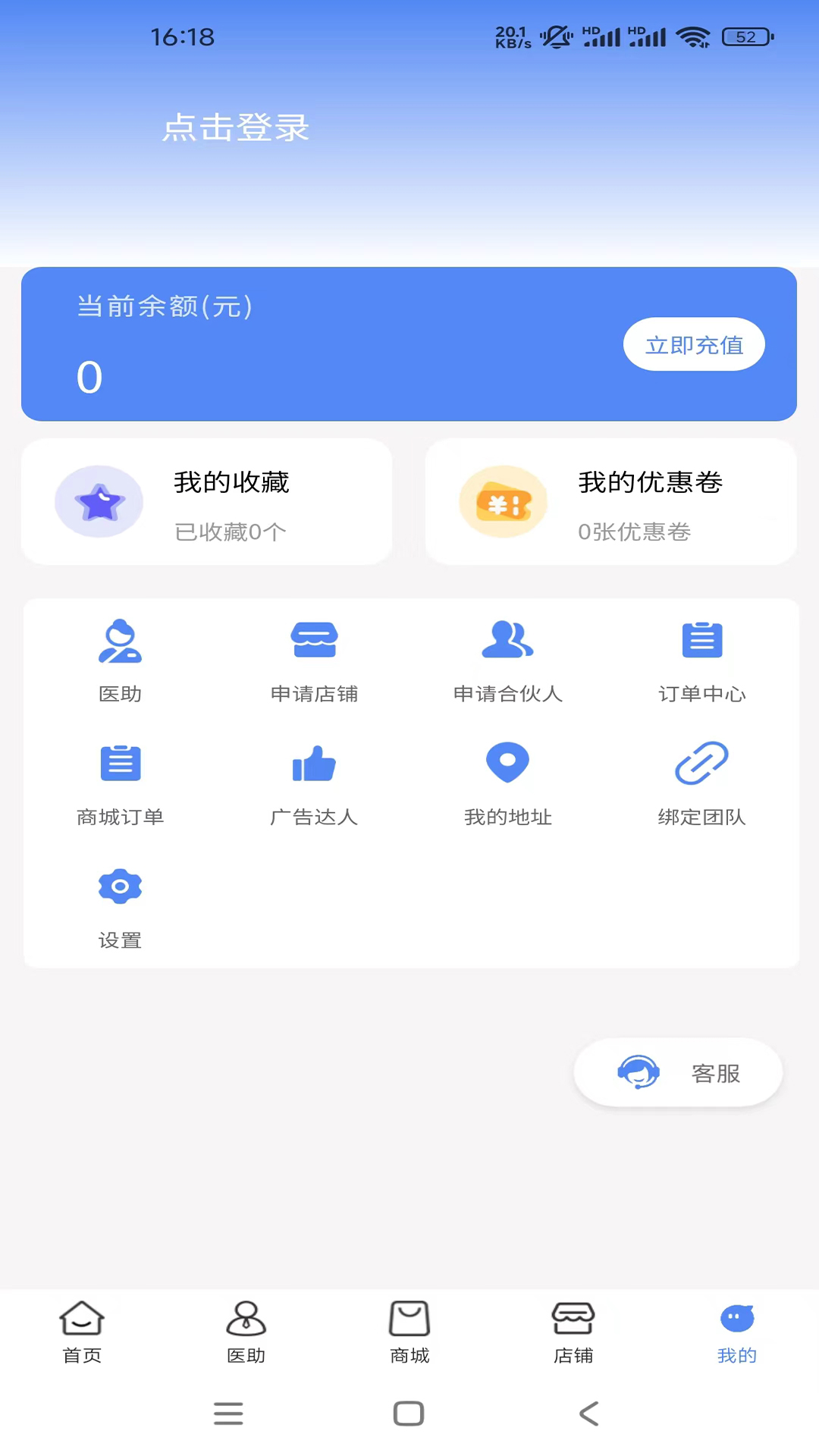Tap the 立即充值 recharge button
The height and width of the screenshot is (1456, 819).
point(693,344)
